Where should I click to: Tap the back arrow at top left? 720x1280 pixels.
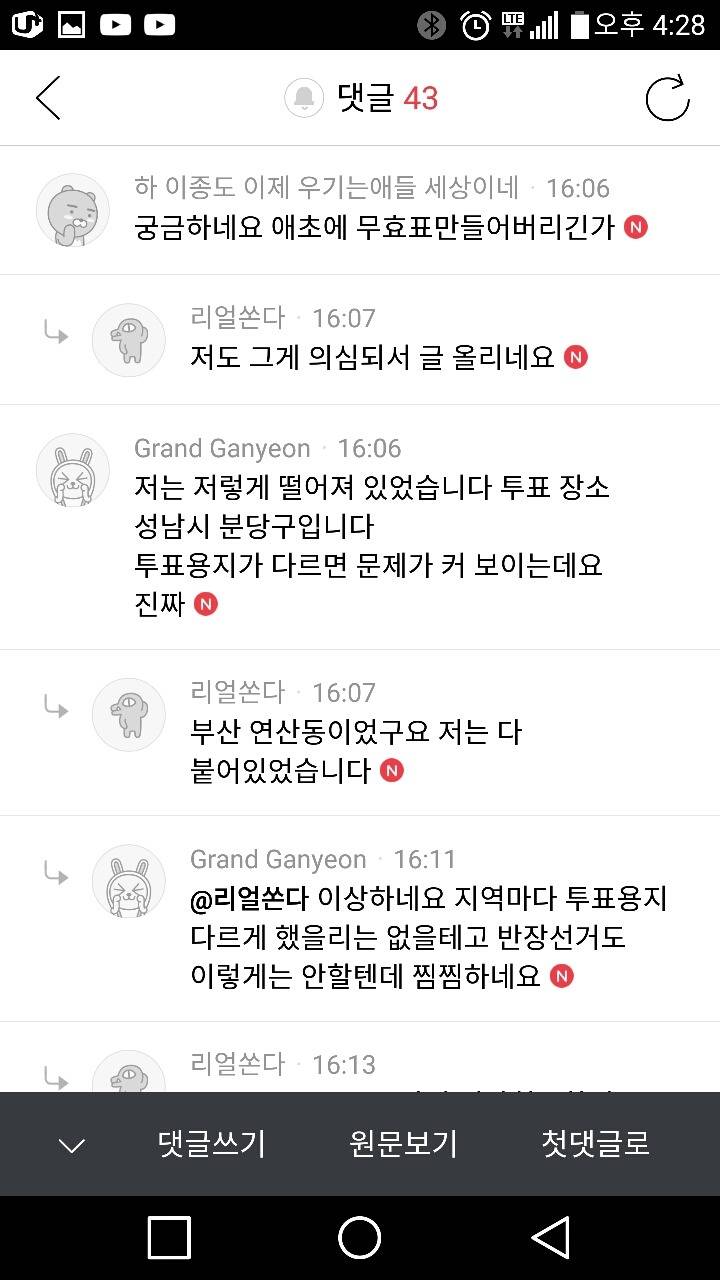pyautogui.click(x=48, y=98)
